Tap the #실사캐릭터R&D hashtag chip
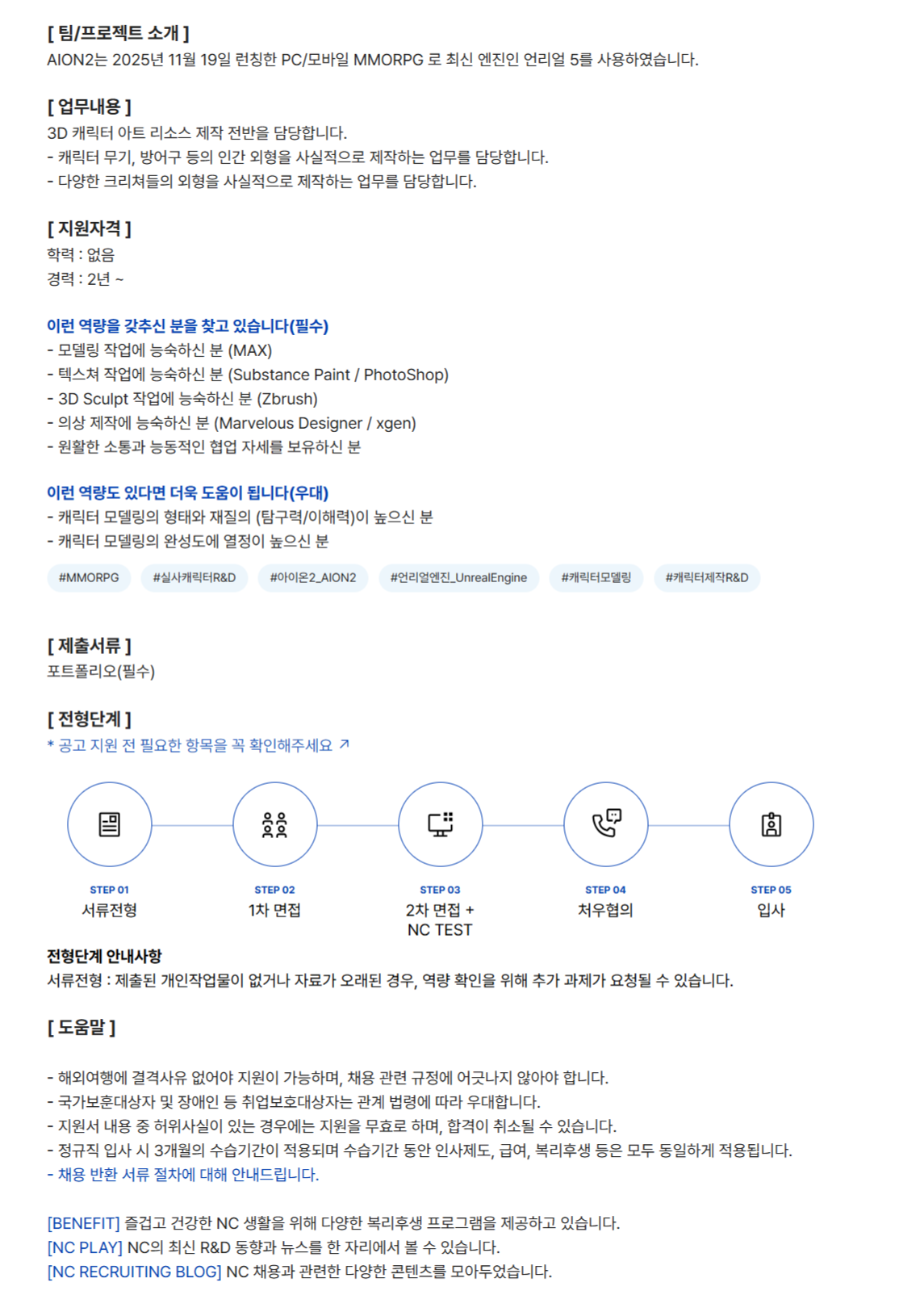 [x=194, y=578]
